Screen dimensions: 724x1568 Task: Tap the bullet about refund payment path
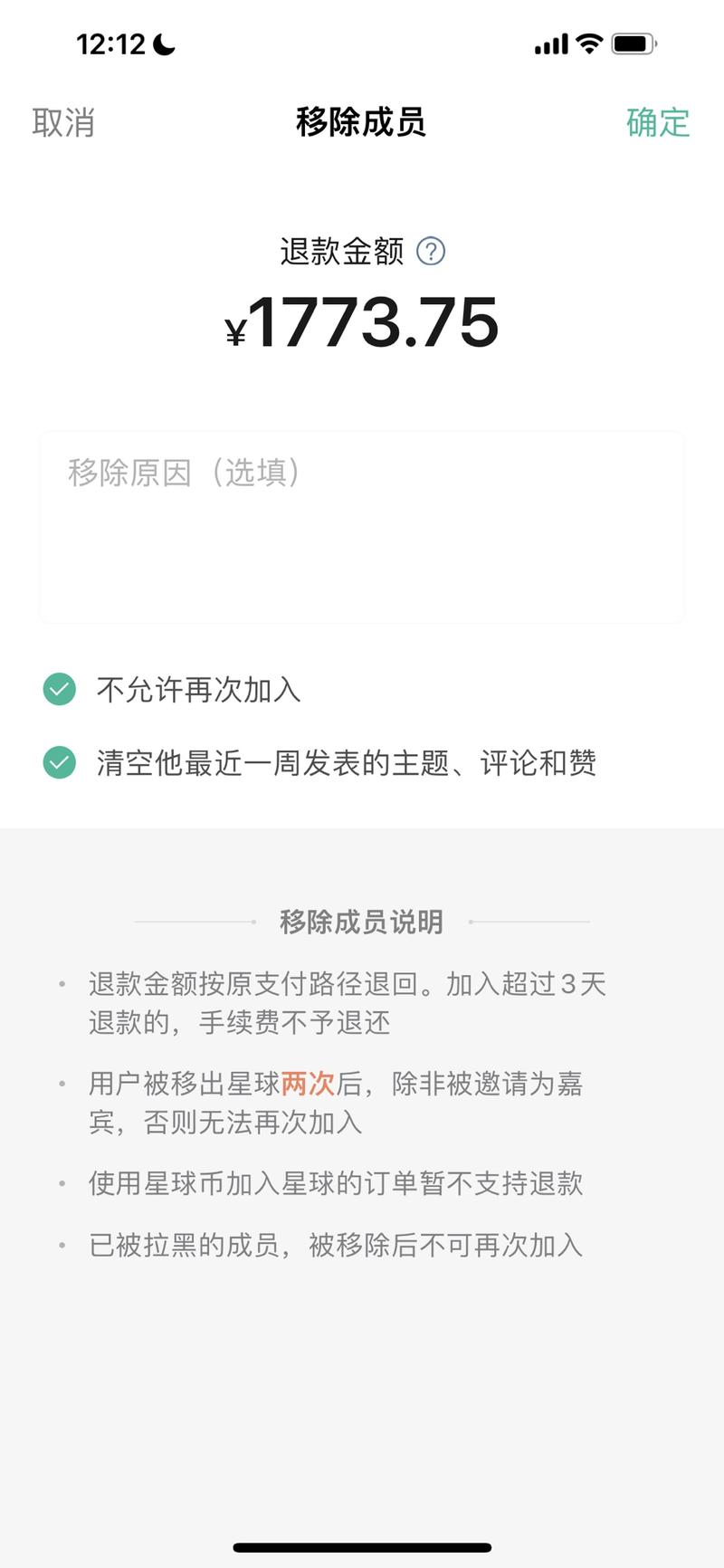click(x=348, y=1003)
